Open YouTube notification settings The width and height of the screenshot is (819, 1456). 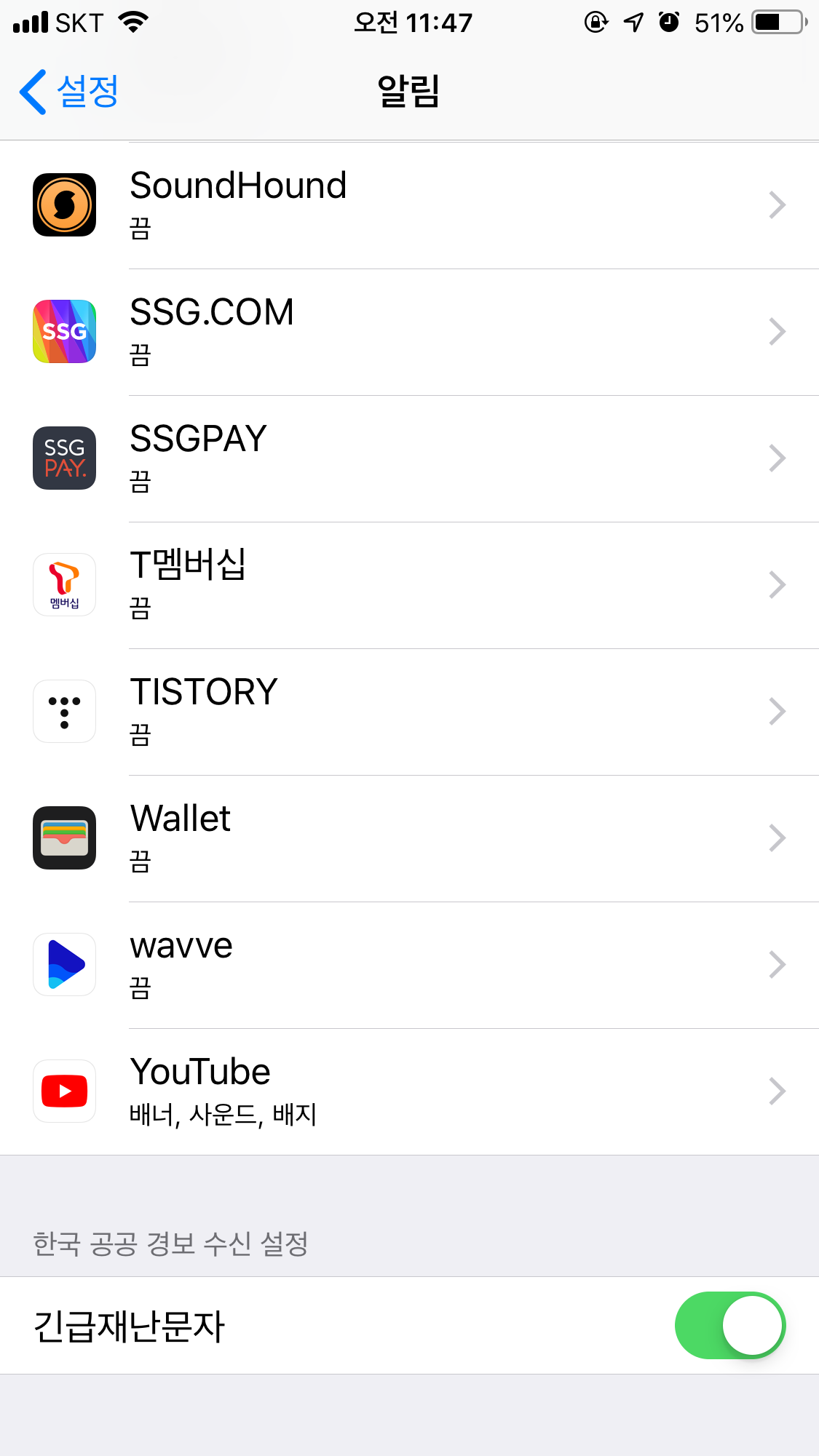tap(409, 1091)
